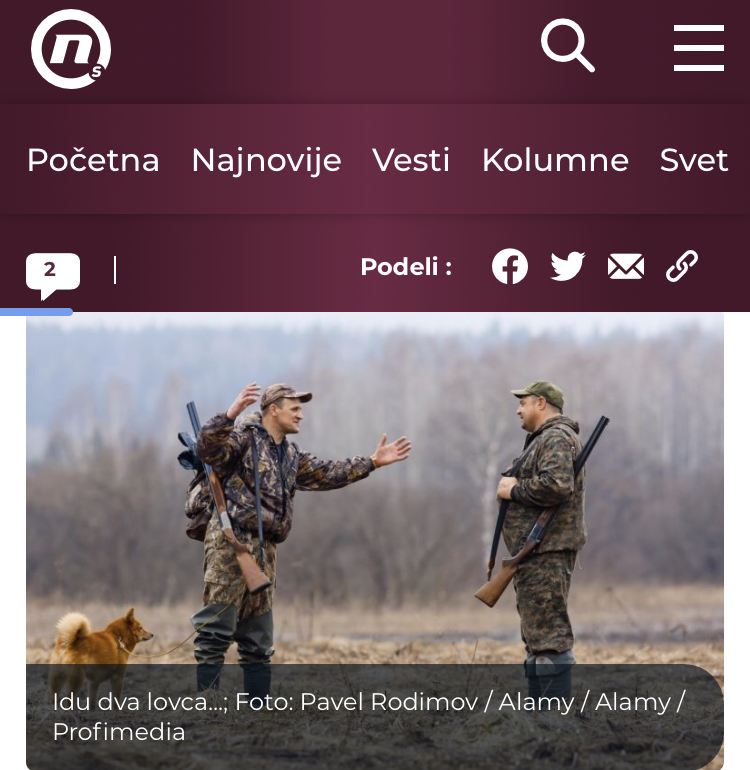The height and width of the screenshot is (770, 750).
Task: Open the search magnifier
Action: click(567, 47)
